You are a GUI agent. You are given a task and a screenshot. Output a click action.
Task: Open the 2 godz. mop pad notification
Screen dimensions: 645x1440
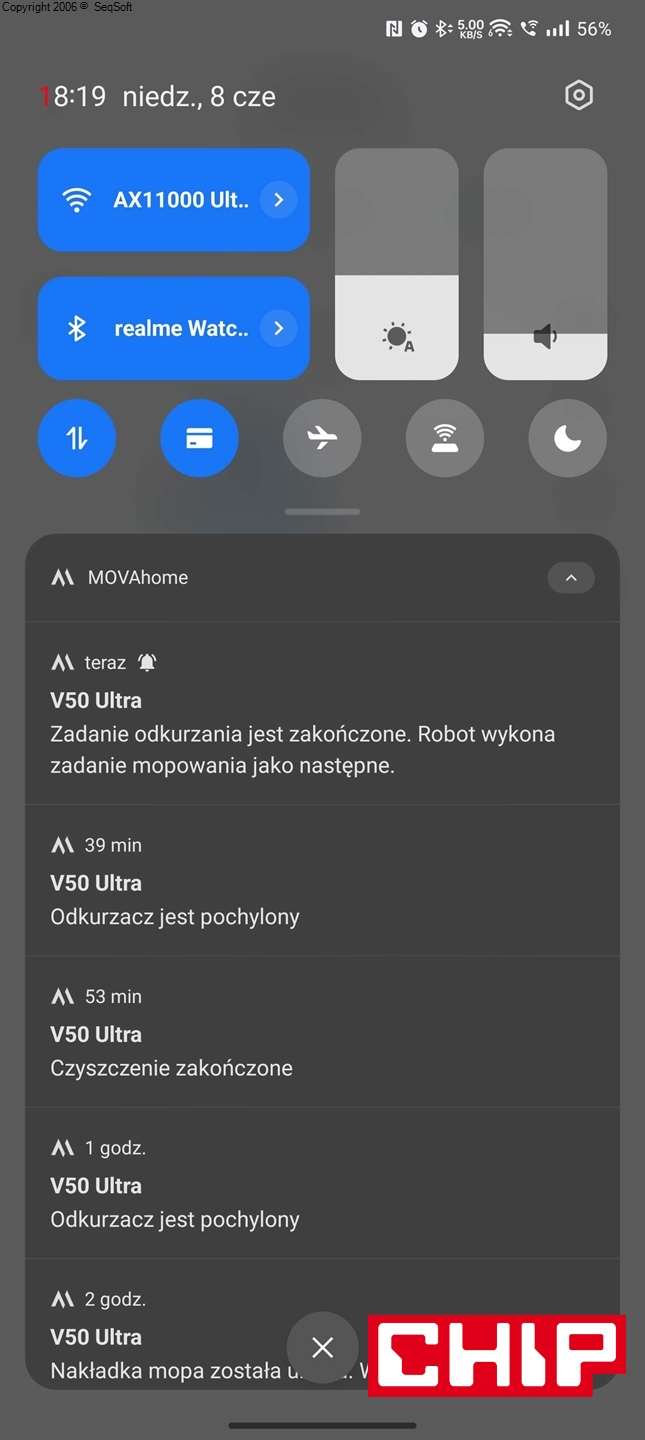pyautogui.click(x=160, y=1338)
